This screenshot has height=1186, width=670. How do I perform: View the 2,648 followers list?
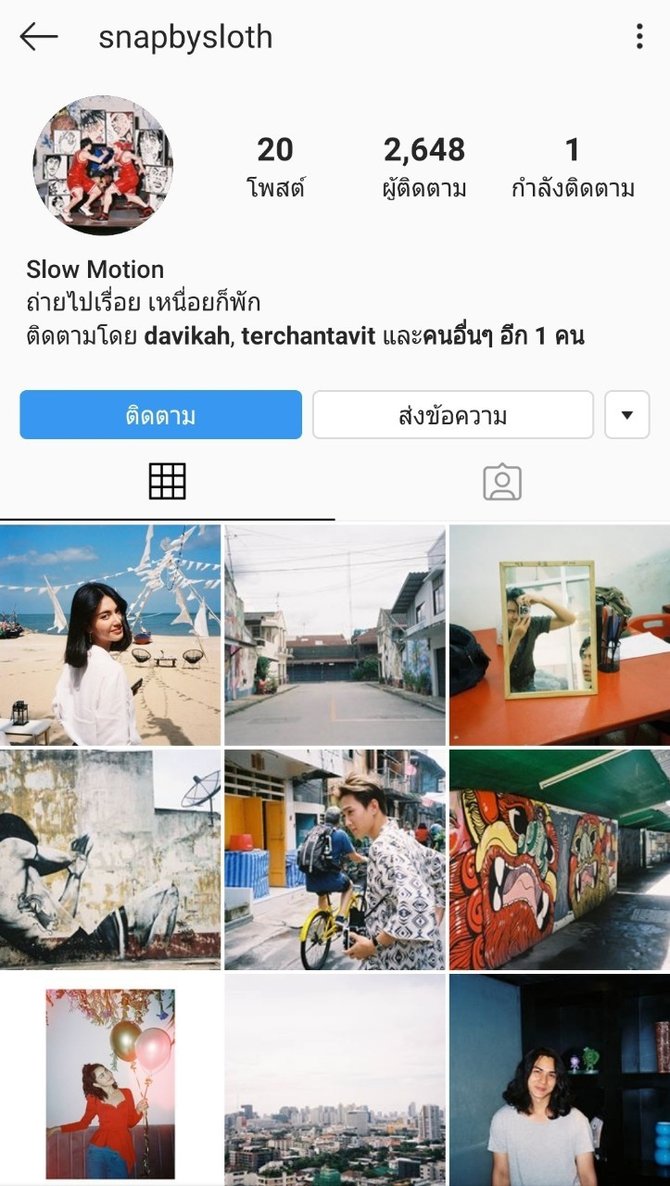point(424,167)
